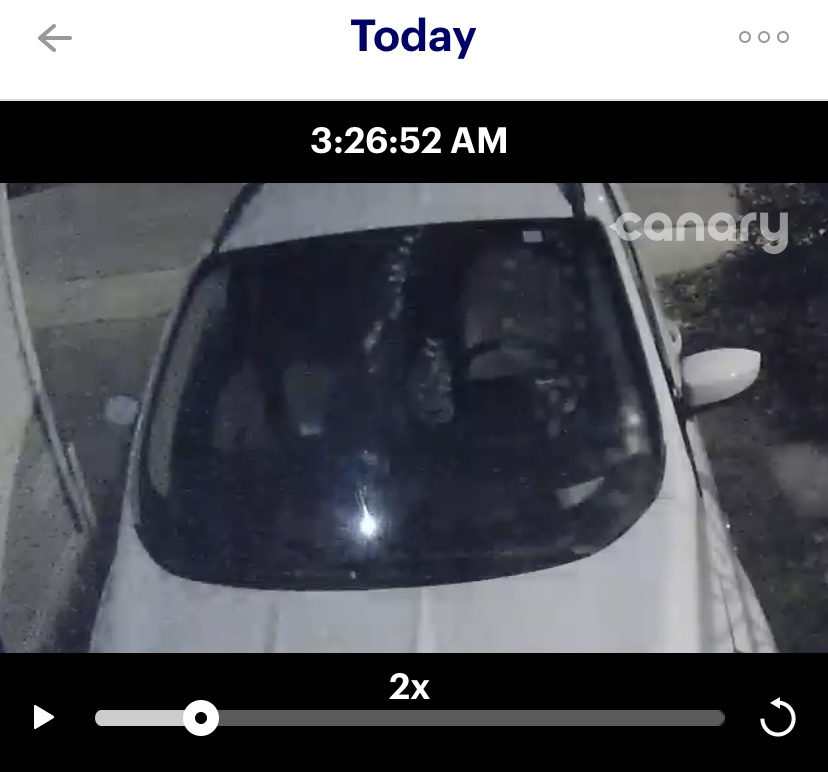Play the recorded video clip

(43, 717)
